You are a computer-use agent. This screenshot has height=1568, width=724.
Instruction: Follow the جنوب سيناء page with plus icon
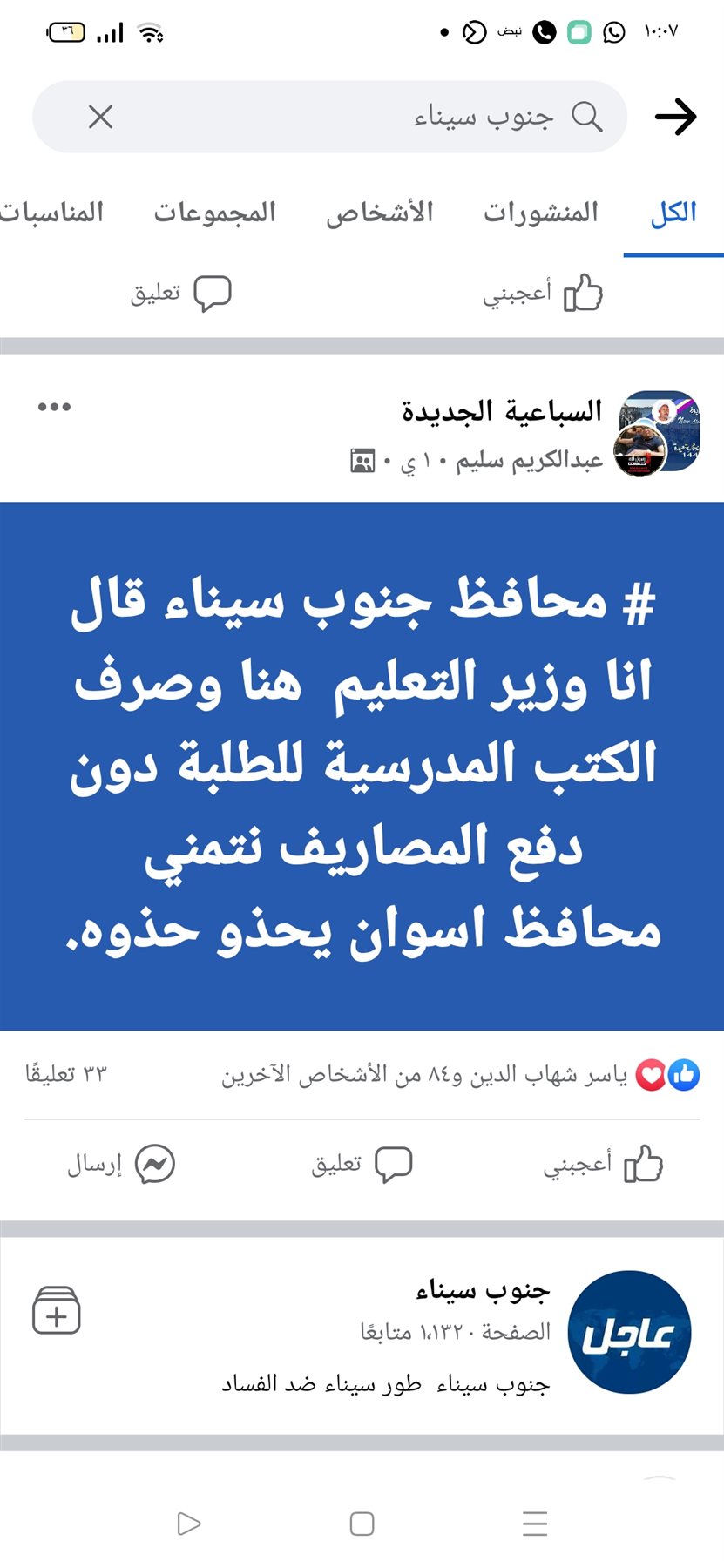coord(57,1310)
